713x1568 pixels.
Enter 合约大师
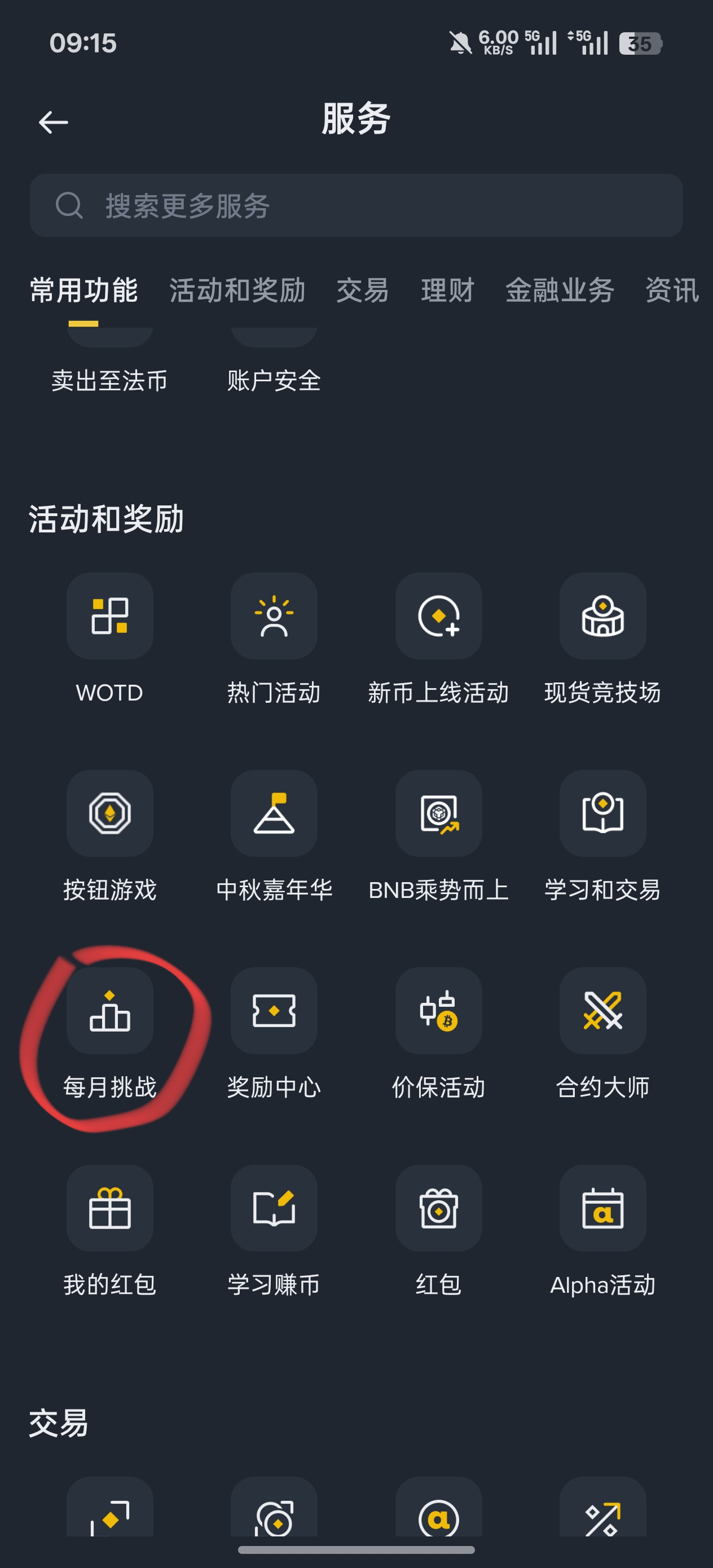coord(603,1010)
